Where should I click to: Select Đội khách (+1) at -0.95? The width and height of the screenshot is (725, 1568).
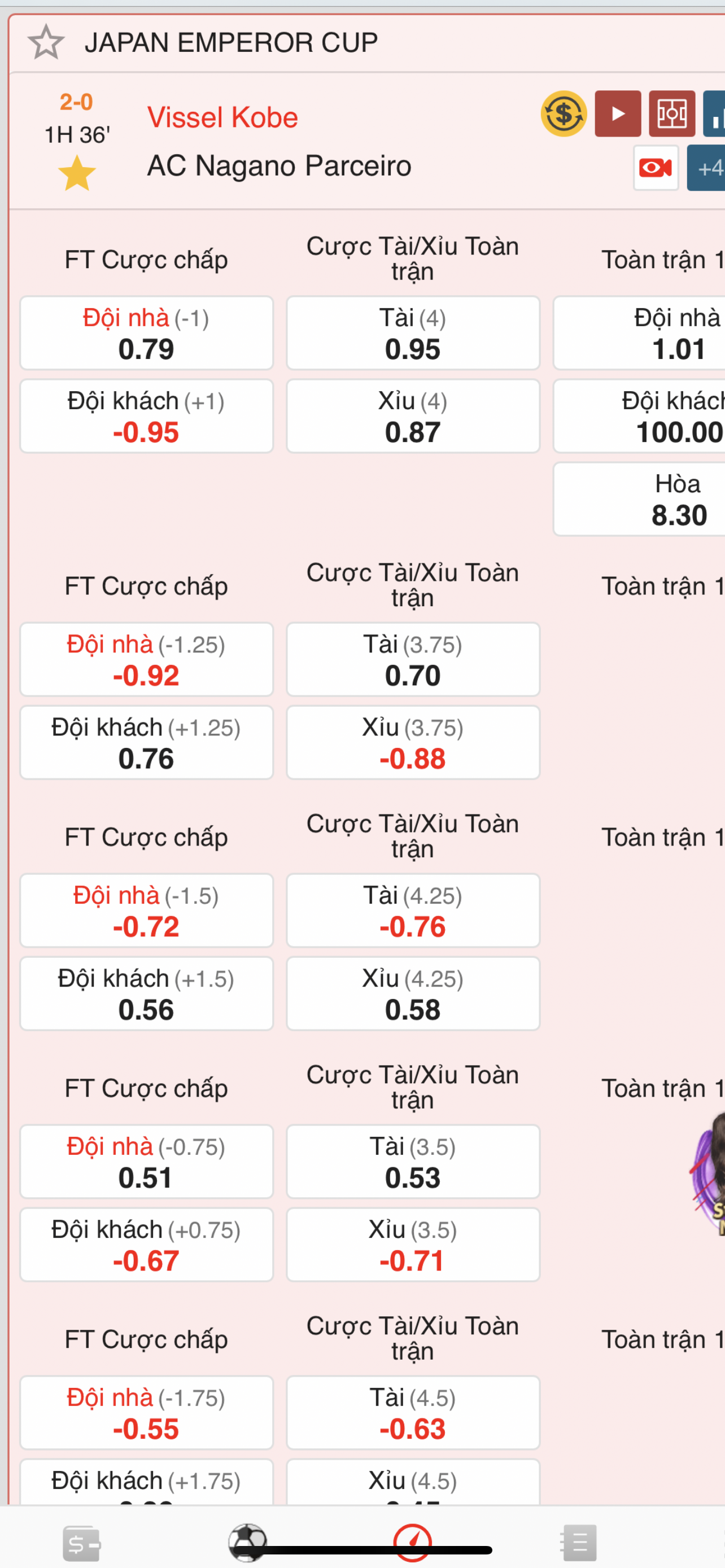click(x=146, y=417)
